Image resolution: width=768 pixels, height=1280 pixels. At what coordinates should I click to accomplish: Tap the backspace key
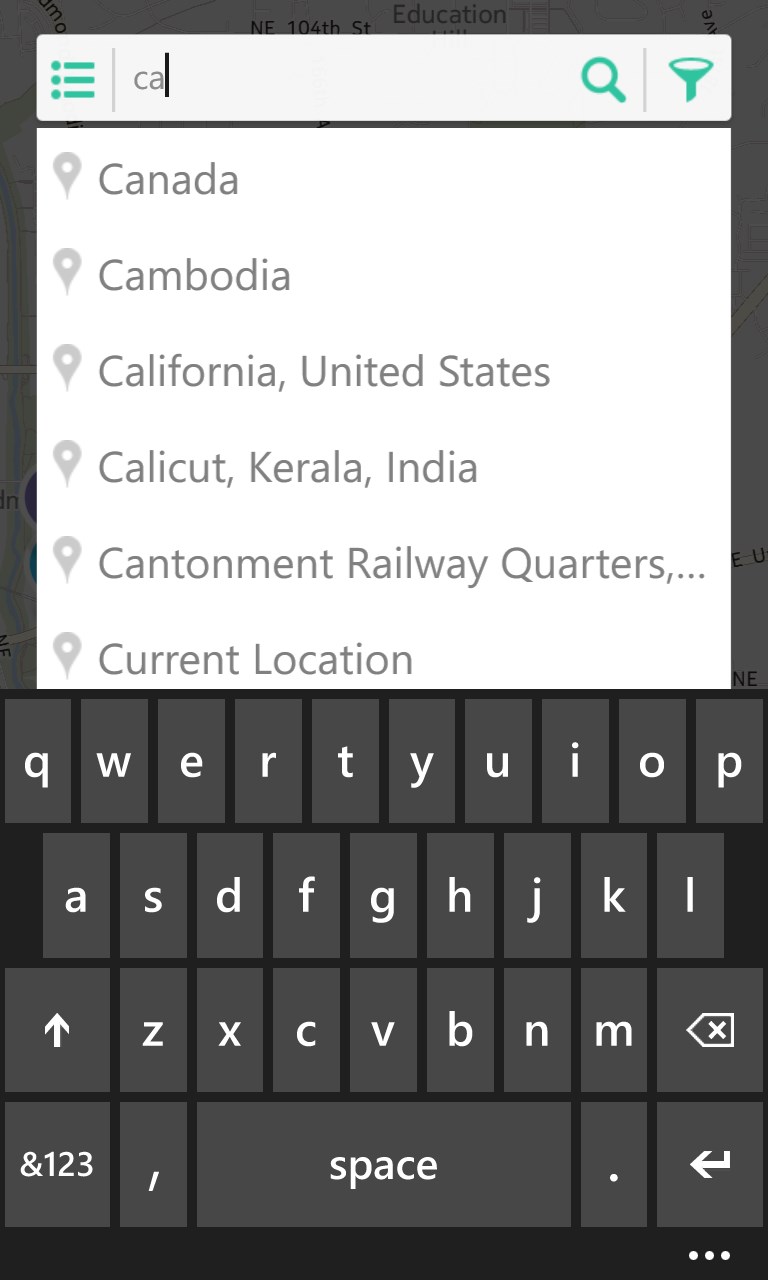pyautogui.click(x=711, y=1030)
